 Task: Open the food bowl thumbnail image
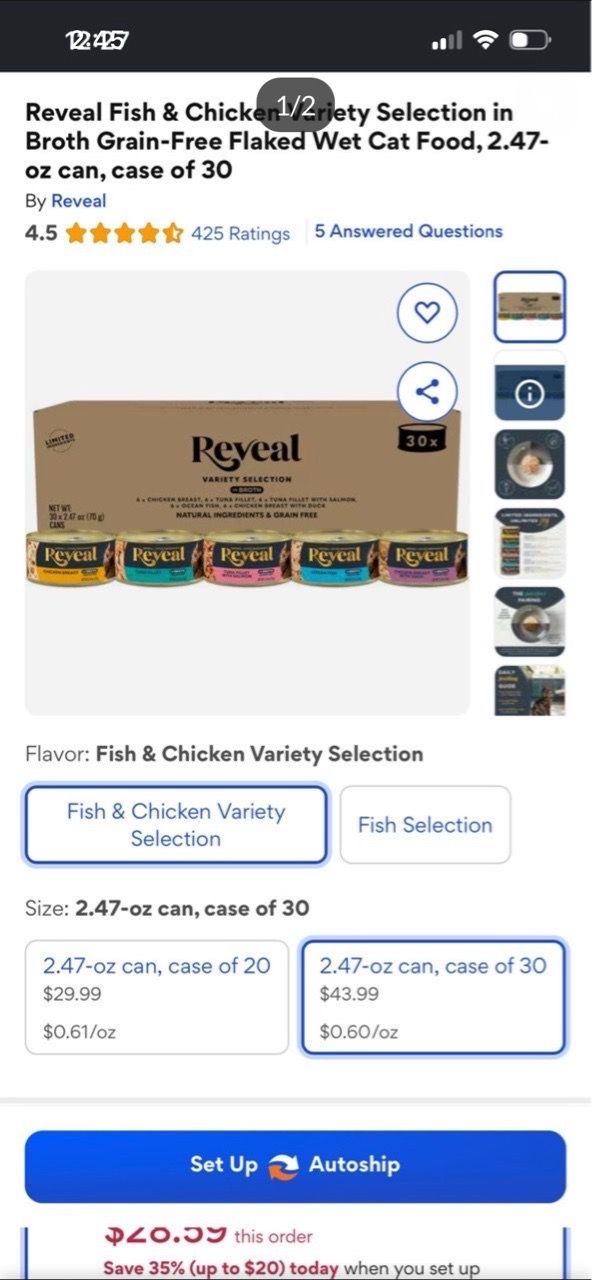click(530, 465)
